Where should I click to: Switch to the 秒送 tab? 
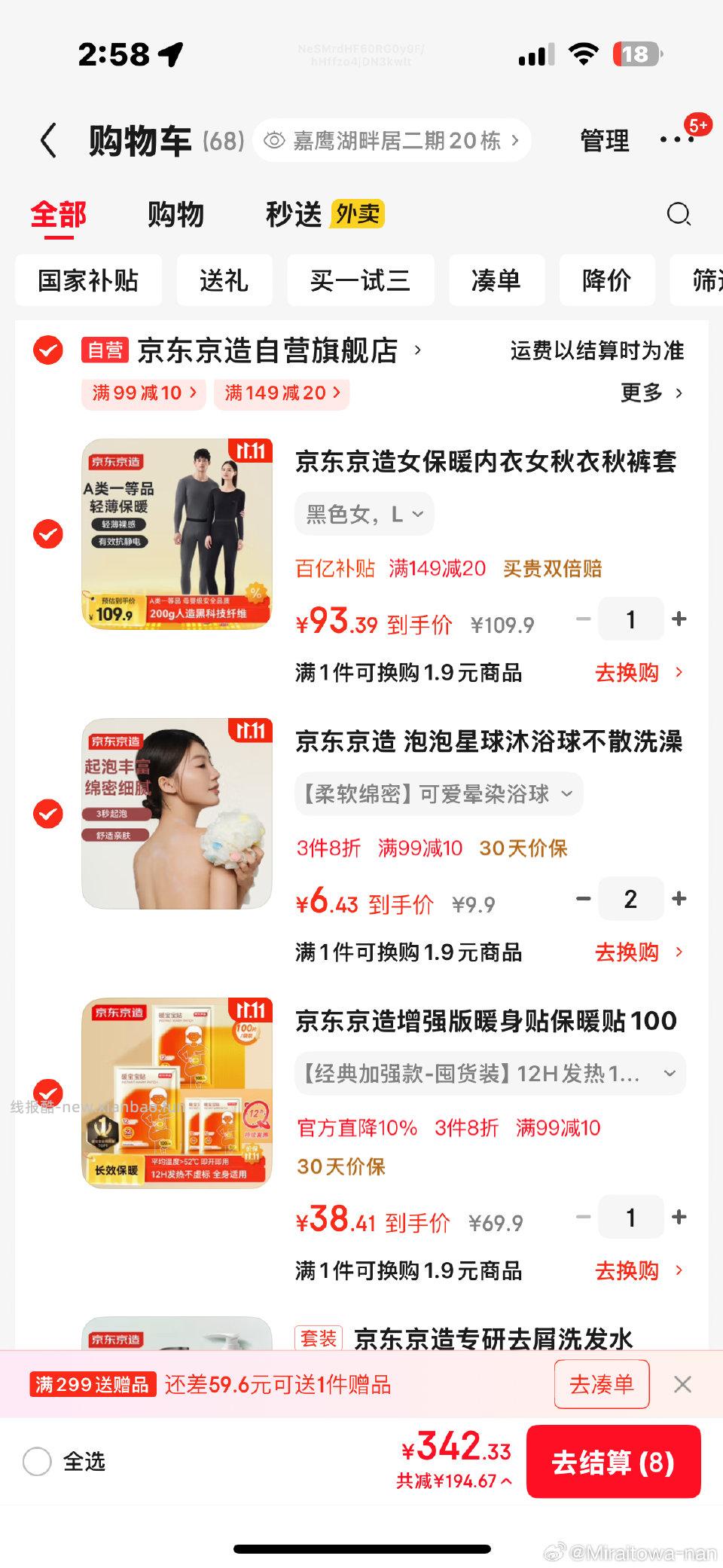click(x=293, y=215)
